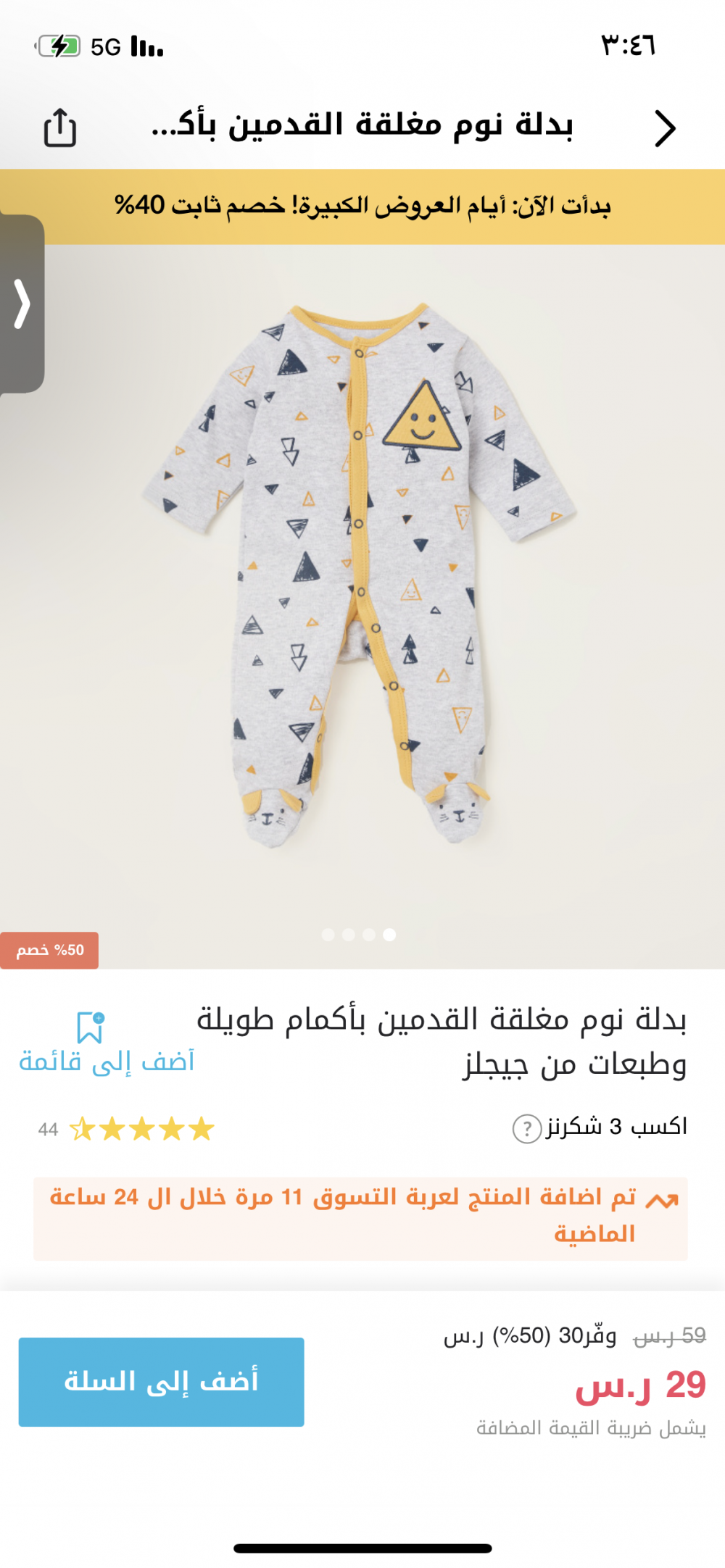Select the image carousel page dots
Screen dimensions: 725x1568
359,935
